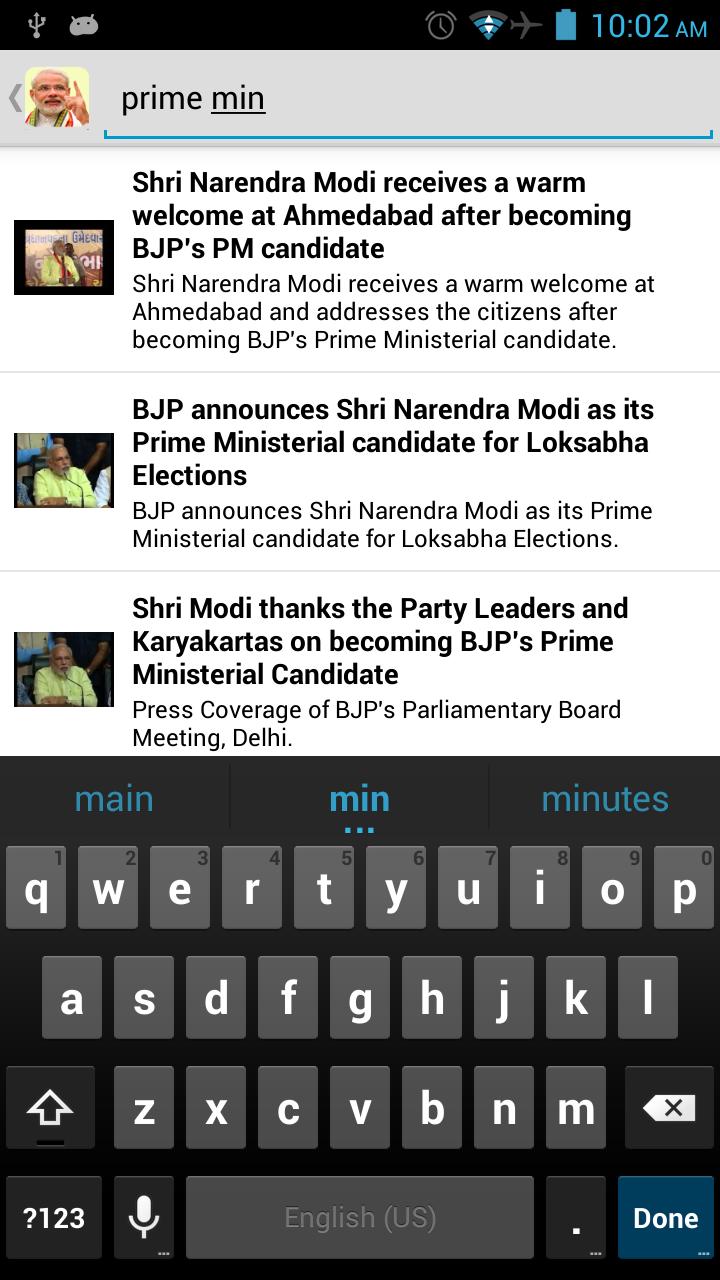
Task: Tap the English (US) spacebar
Action: click(x=360, y=1218)
